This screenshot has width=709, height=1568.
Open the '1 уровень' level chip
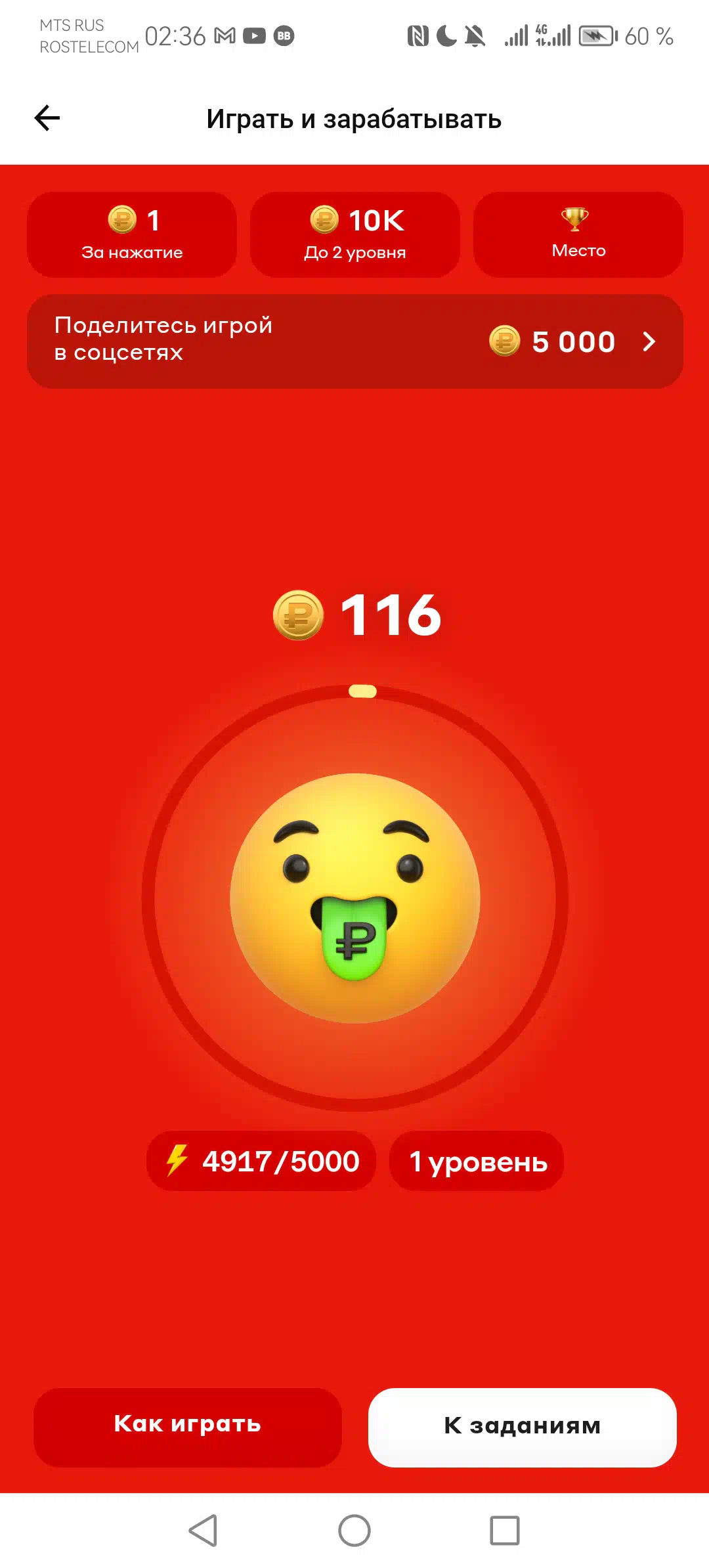(x=477, y=1161)
